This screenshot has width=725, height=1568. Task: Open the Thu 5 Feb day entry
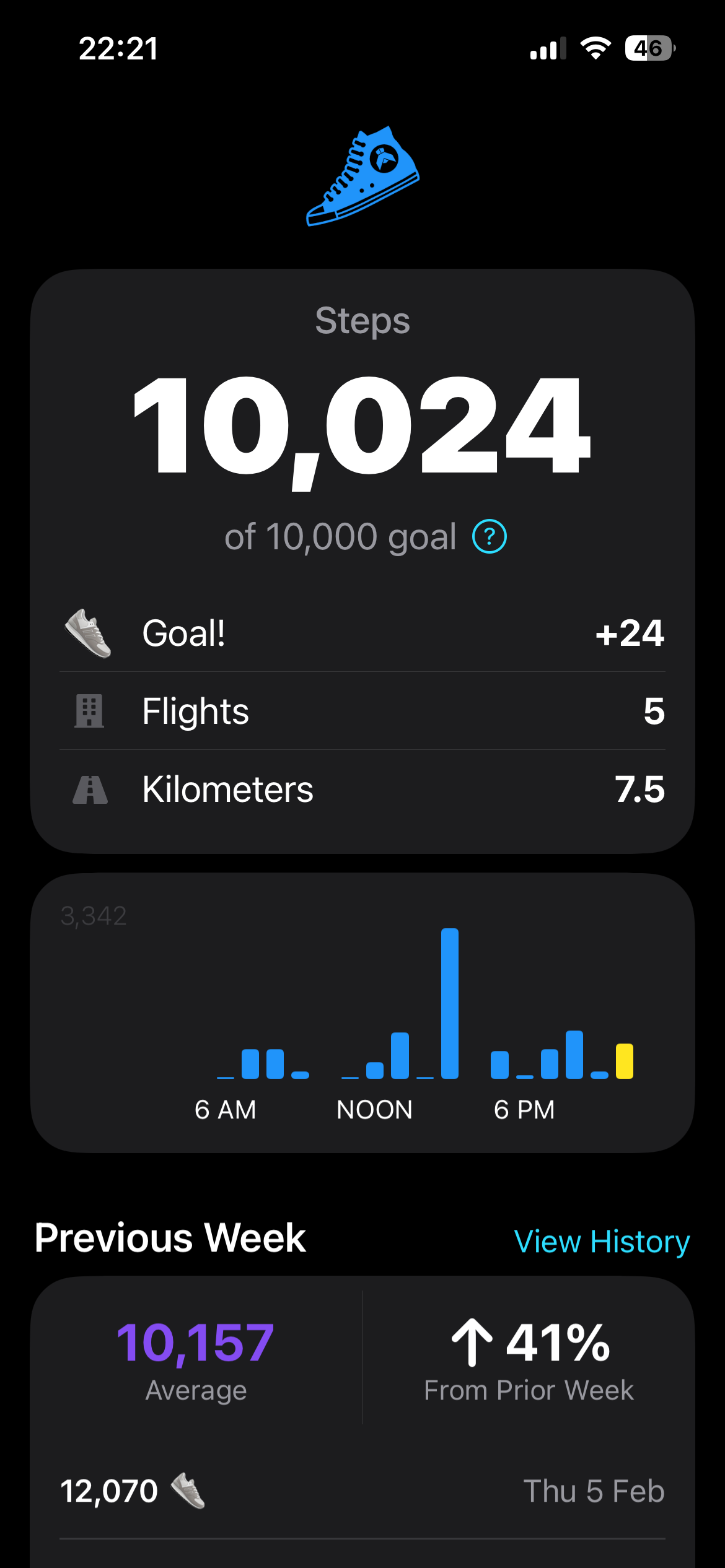[362, 1491]
